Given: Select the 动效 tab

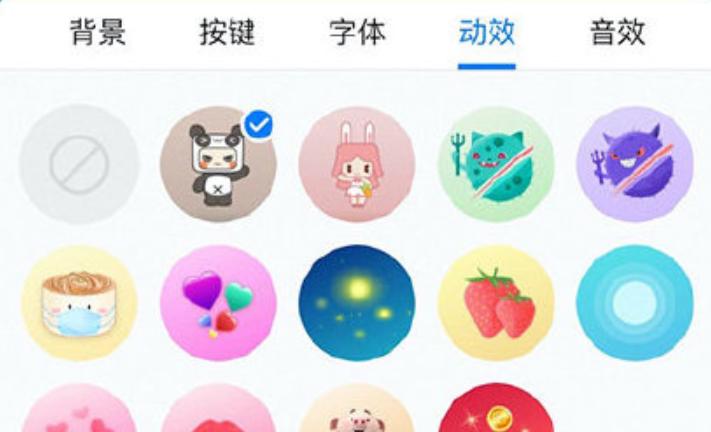Looking at the screenshot, I should [487, 32].
